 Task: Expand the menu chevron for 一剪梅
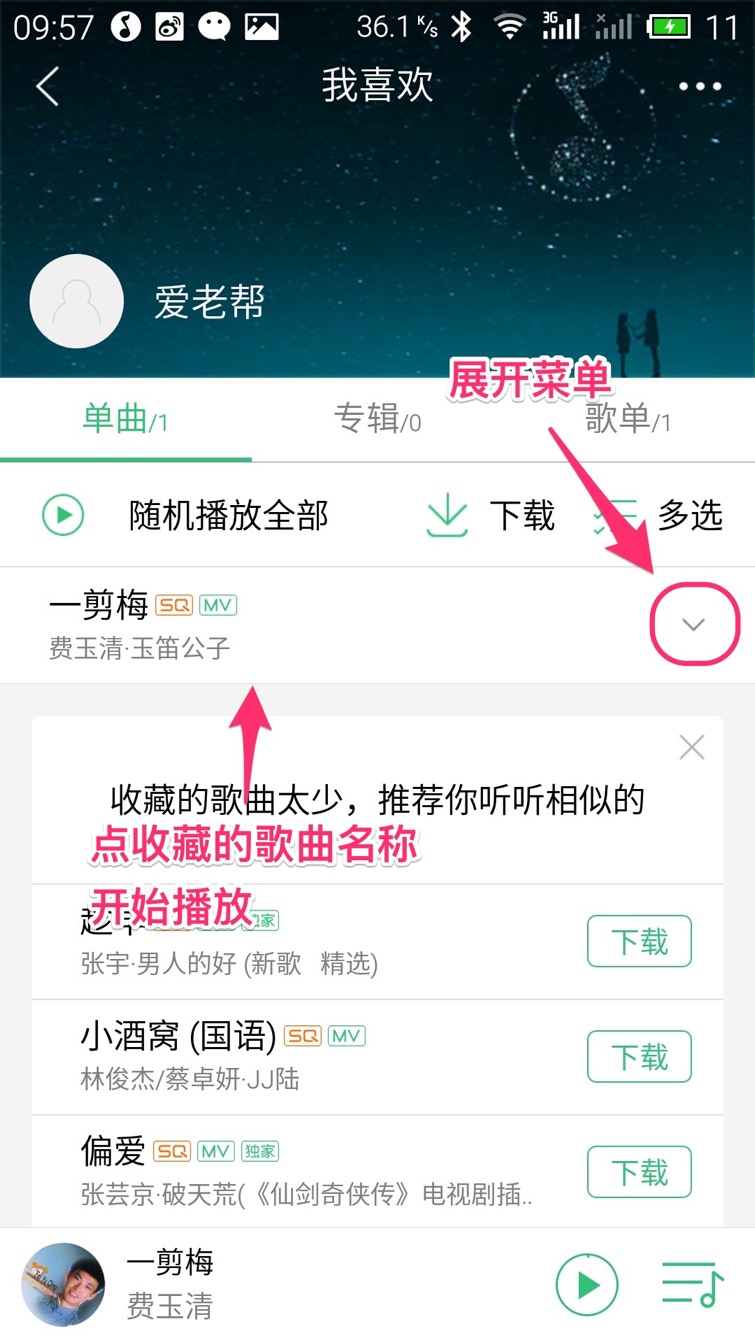(x=694, y=625)
